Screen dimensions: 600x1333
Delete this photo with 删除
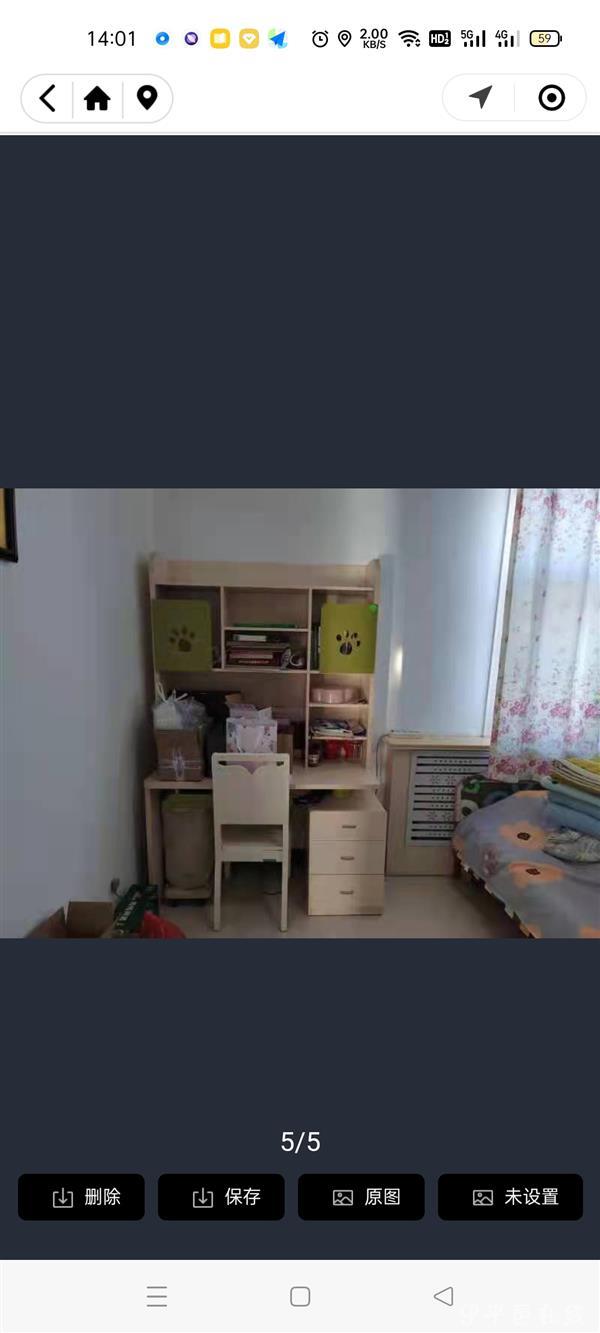(x=81, y=1197)
